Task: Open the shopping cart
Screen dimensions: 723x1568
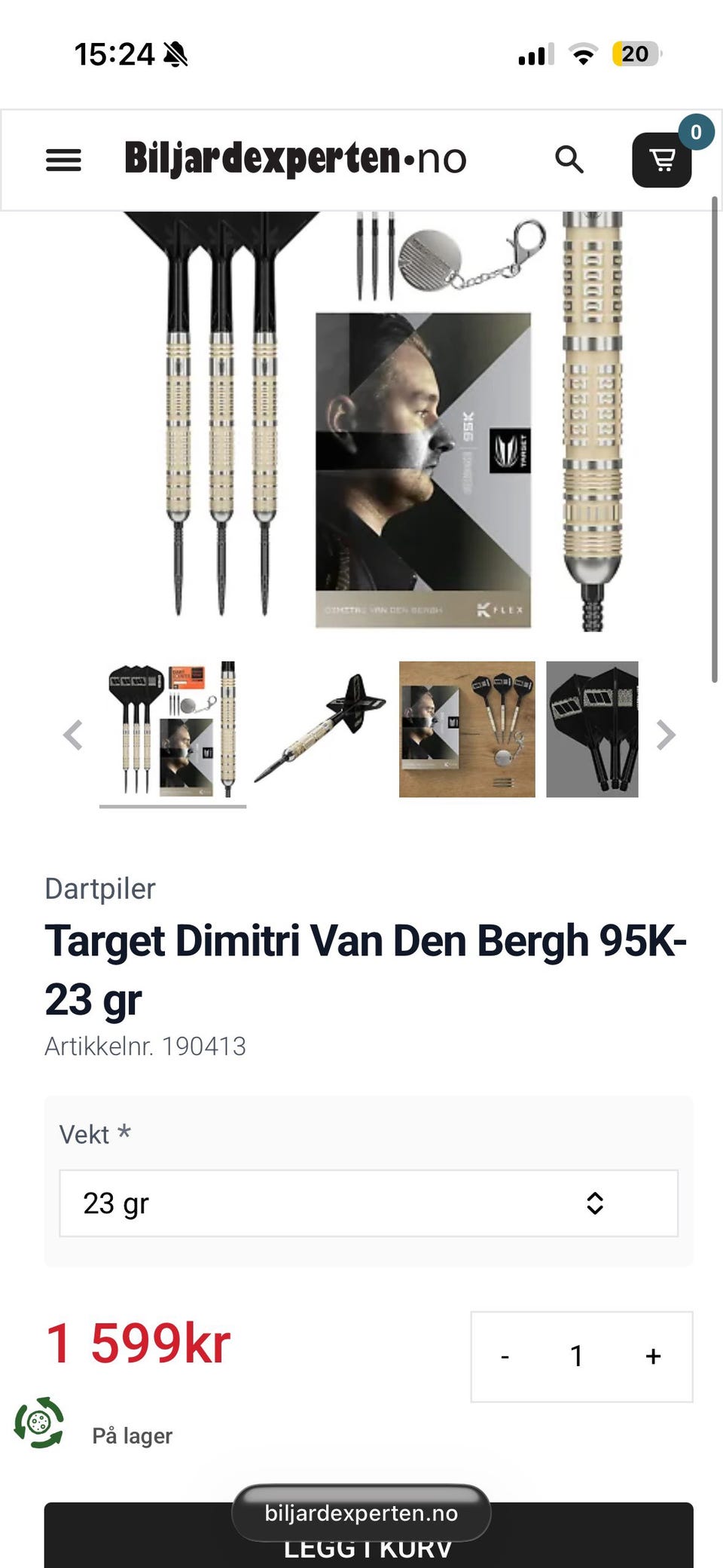Action: 662,160
